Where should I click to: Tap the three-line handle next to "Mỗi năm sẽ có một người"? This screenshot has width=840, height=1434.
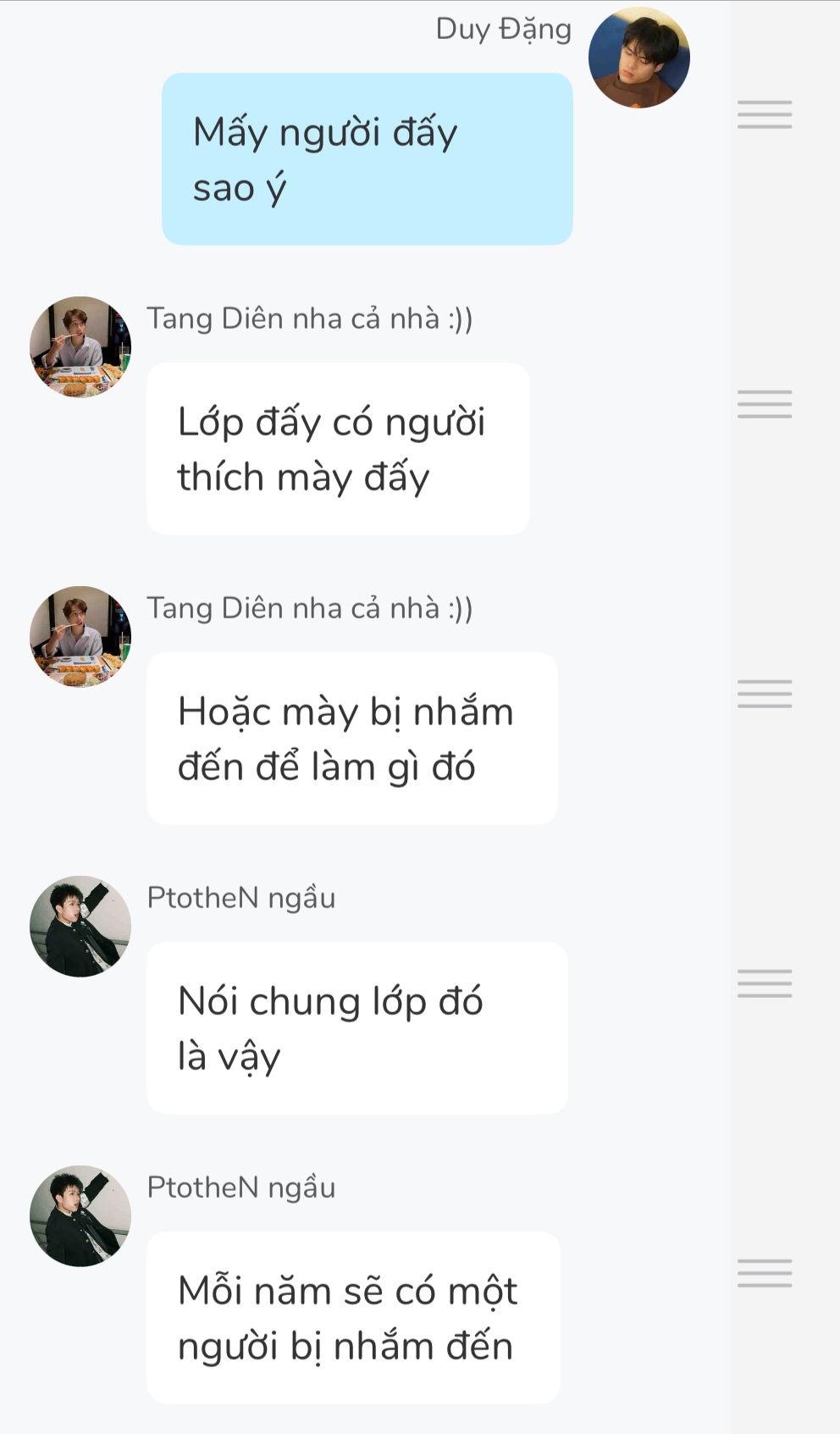click(764, 1273)
